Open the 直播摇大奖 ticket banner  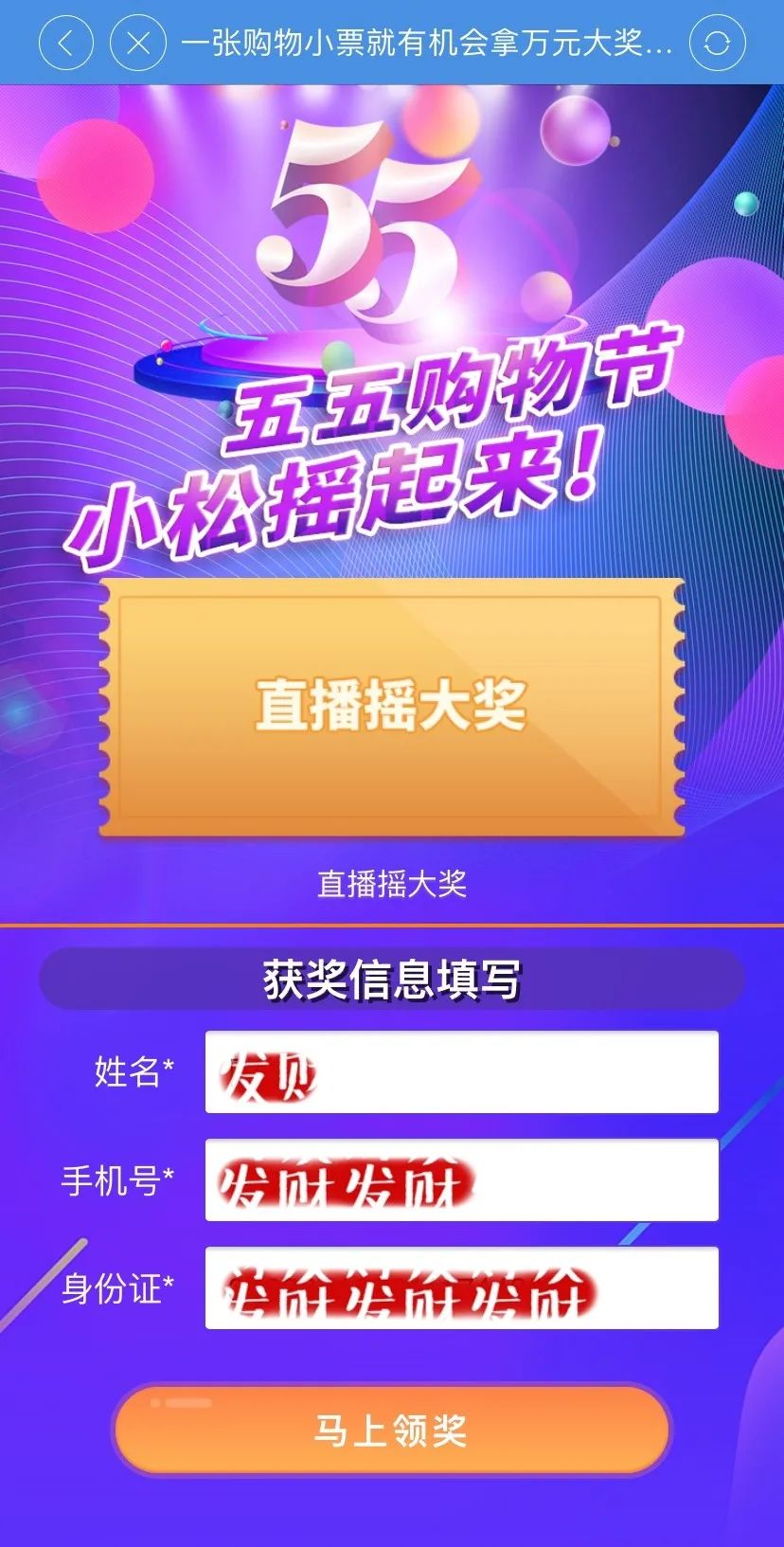coord(391,707)
